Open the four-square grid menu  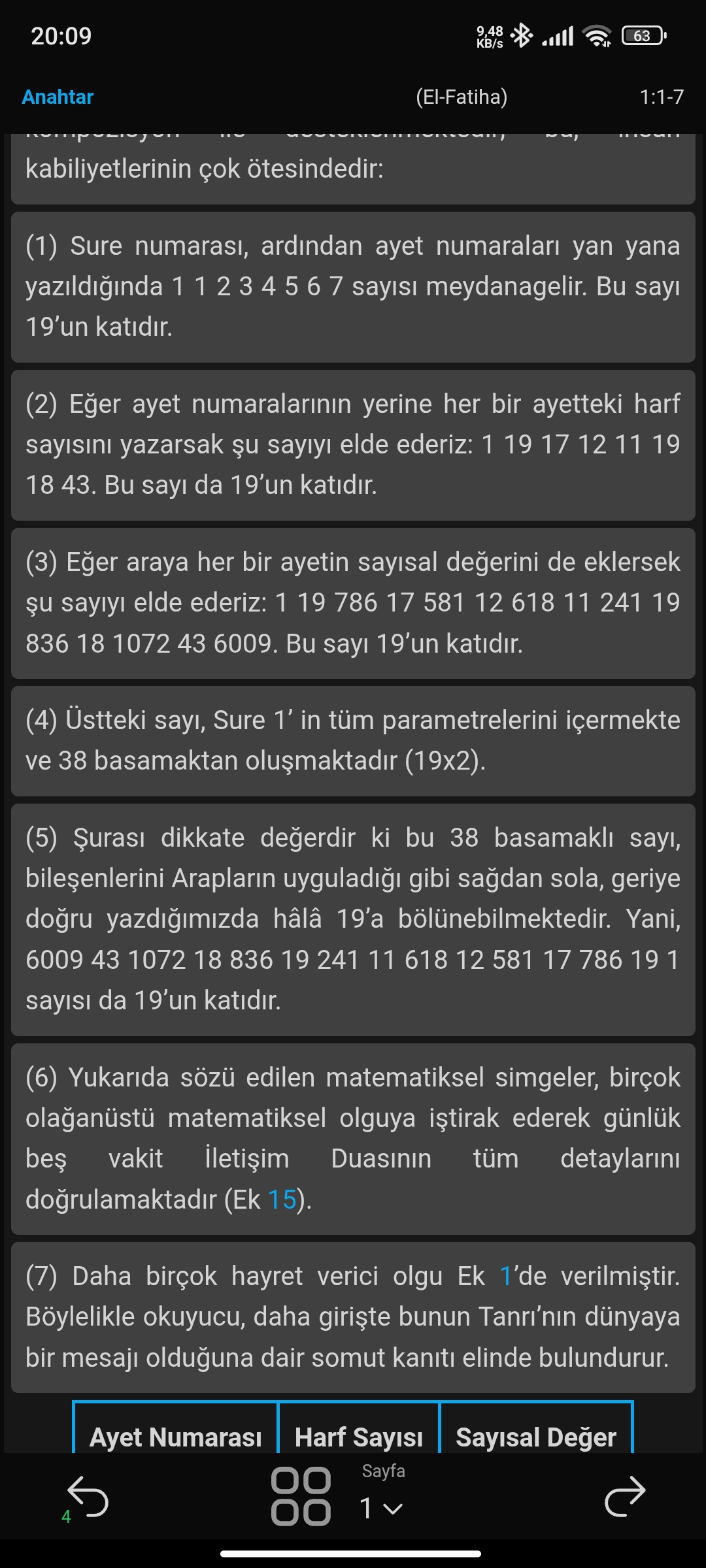301,1496
